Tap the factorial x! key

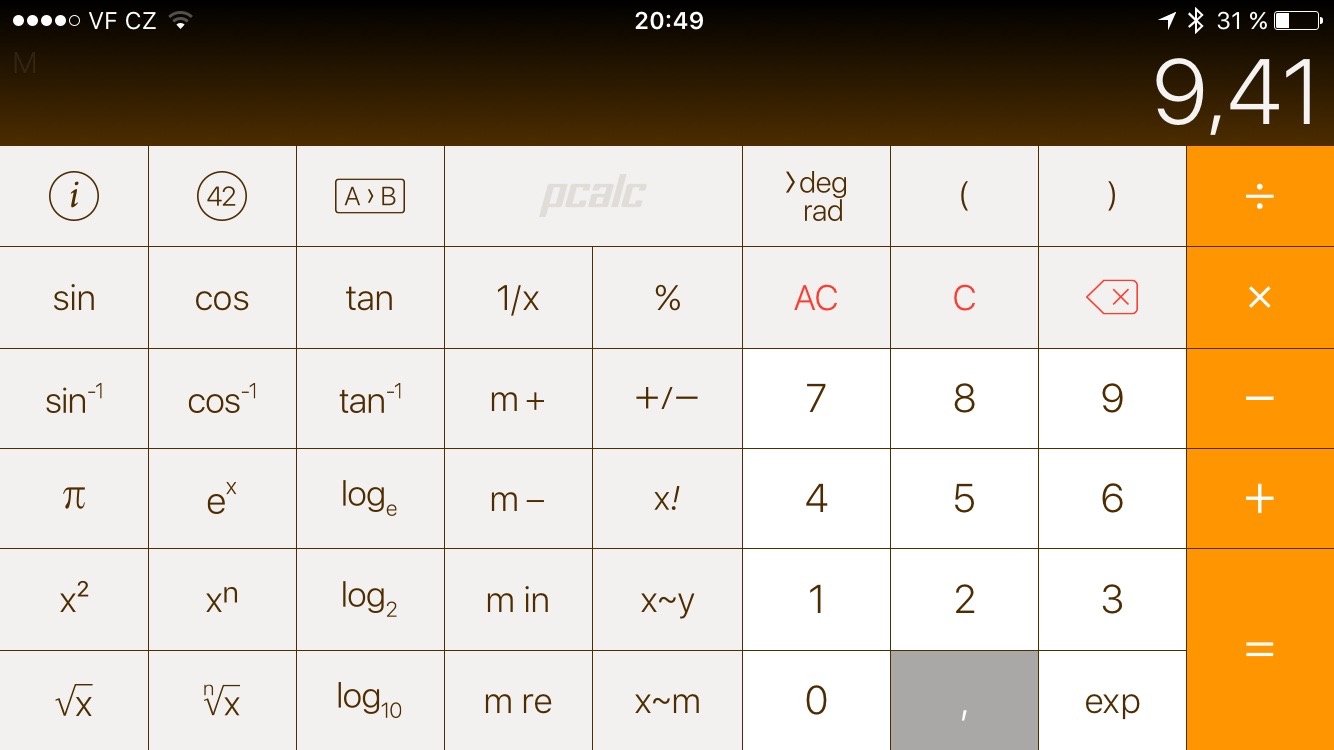(667, 498)
